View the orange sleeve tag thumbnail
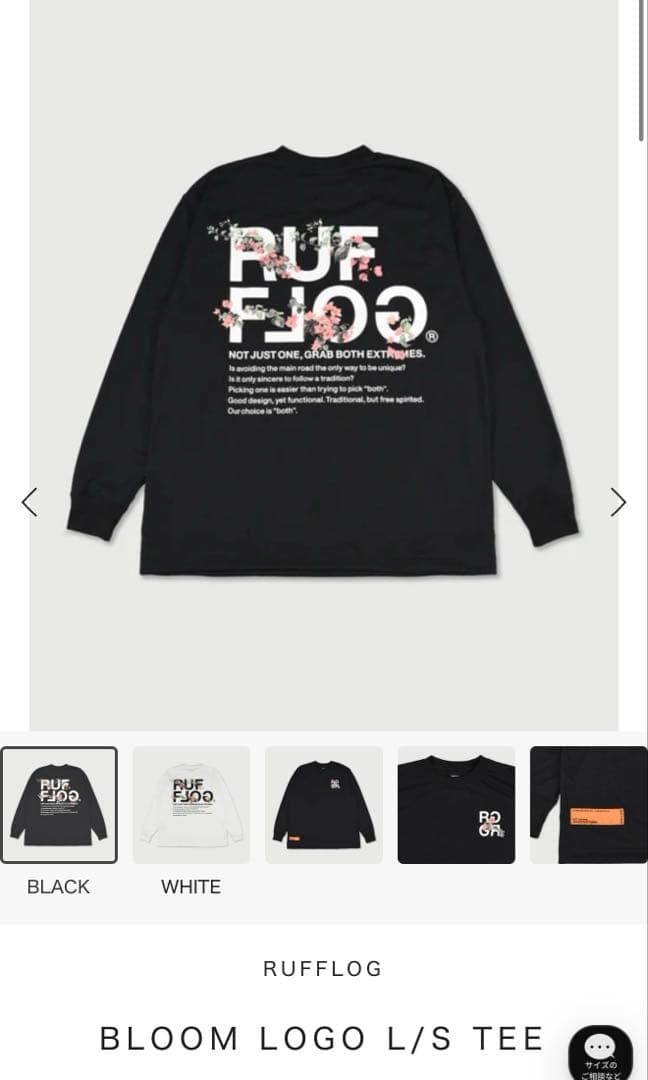The height and width of the screenshot is (1080, 648). 590,805
